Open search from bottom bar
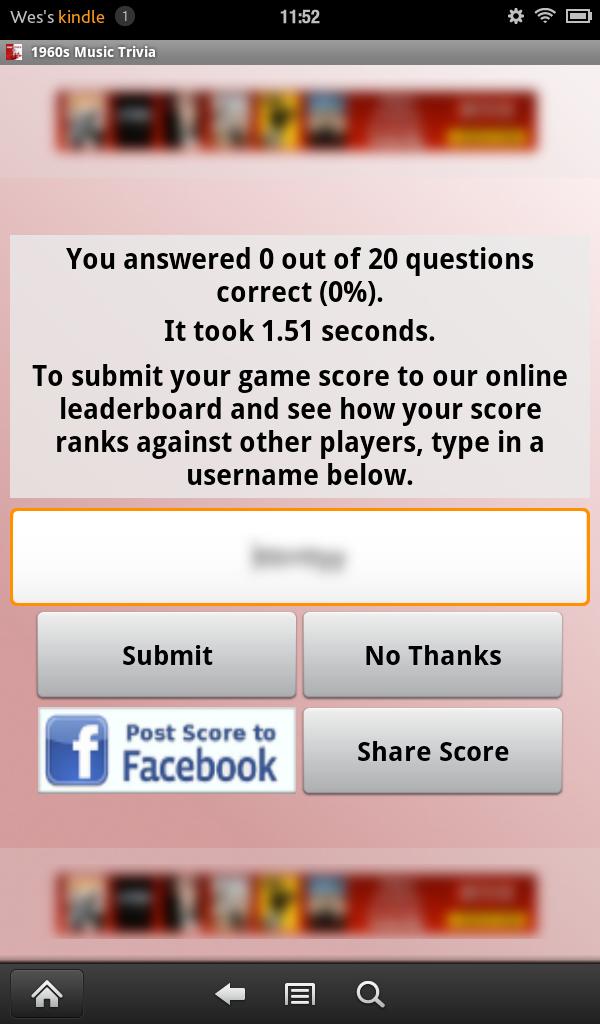The width and height of the screenshot is (600, 1024). click(370, 993)
